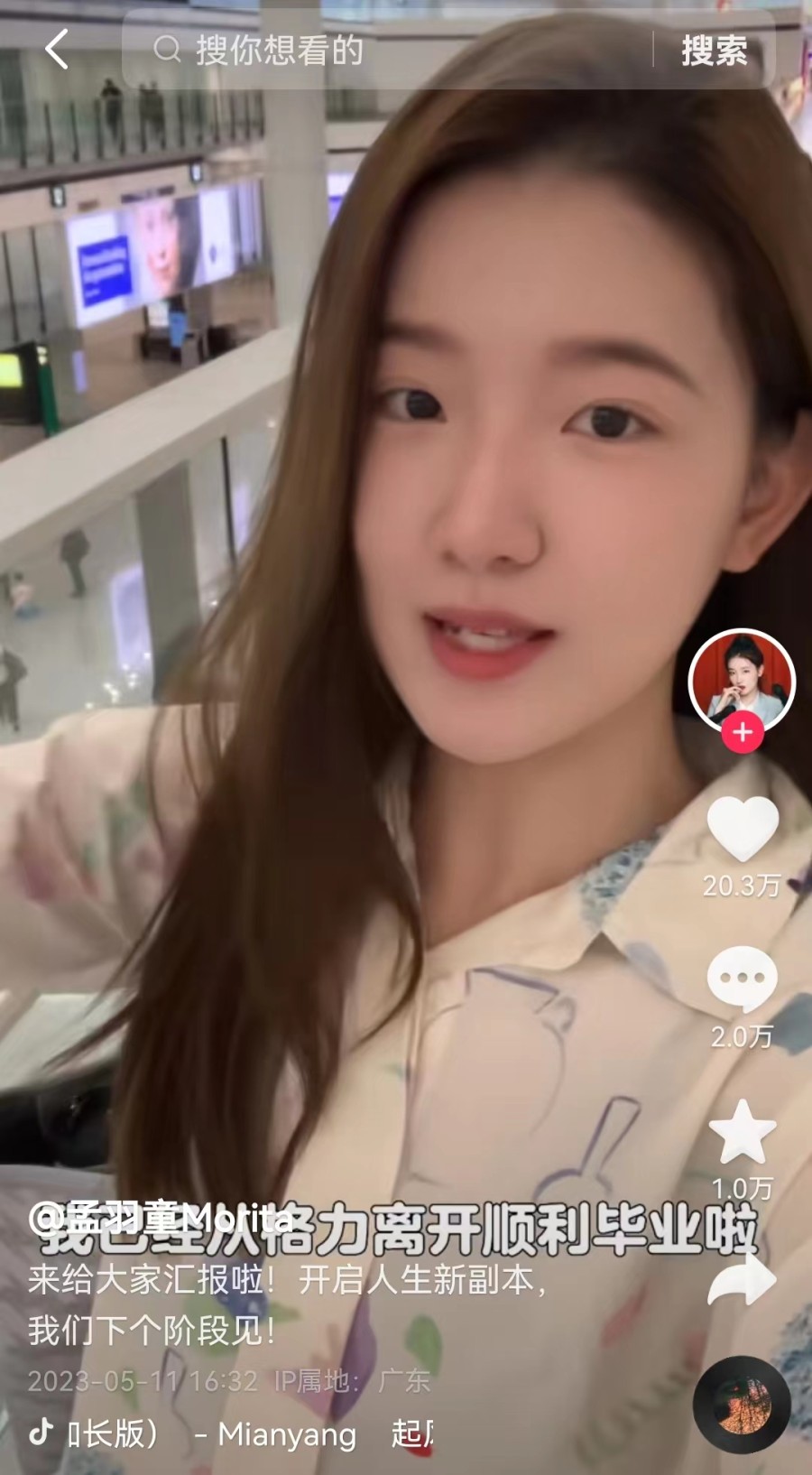The height and width of the screenshot is (1475, 812).
Task: Like this video with the heart icon
Action: click(742, 829)
